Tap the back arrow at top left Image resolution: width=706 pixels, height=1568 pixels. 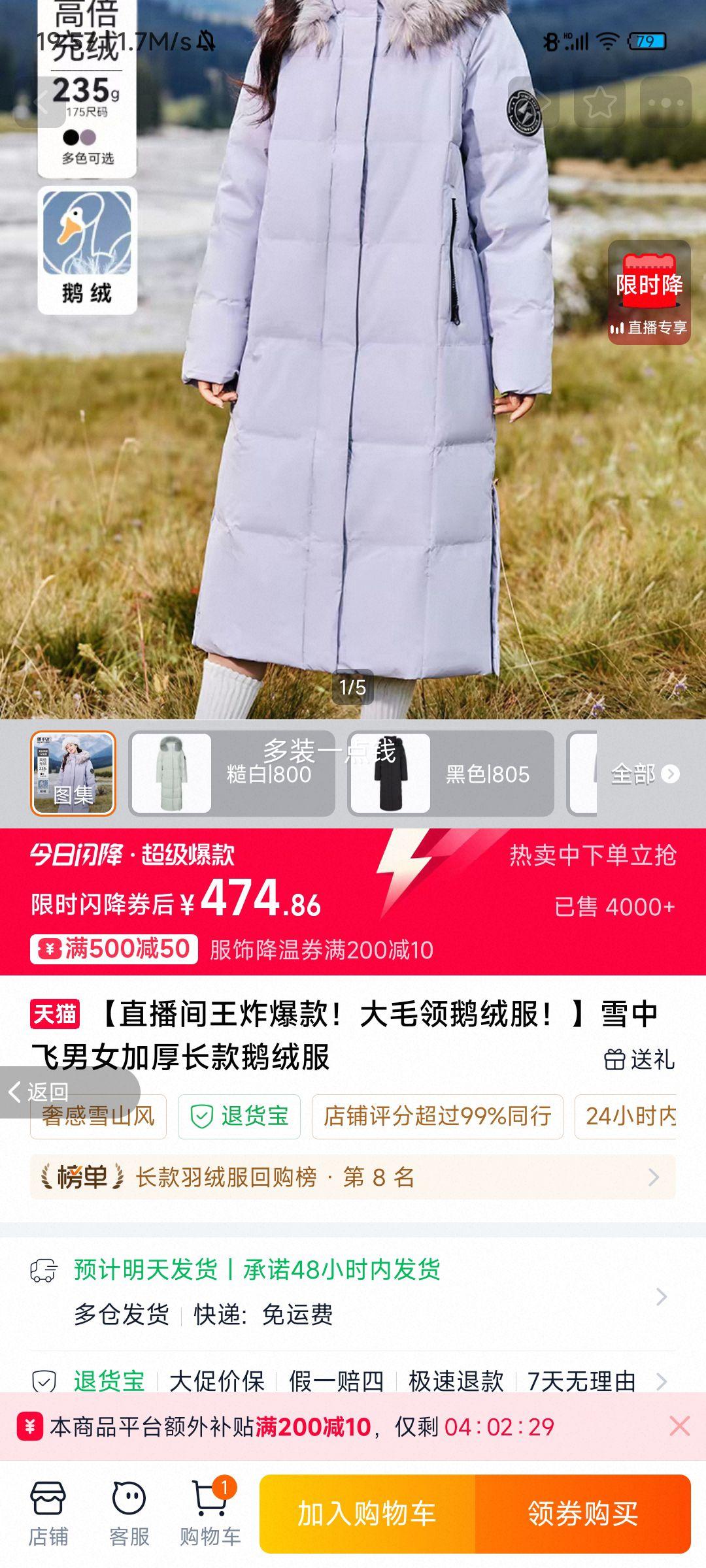pyautogui.click(x=41, y=102)
